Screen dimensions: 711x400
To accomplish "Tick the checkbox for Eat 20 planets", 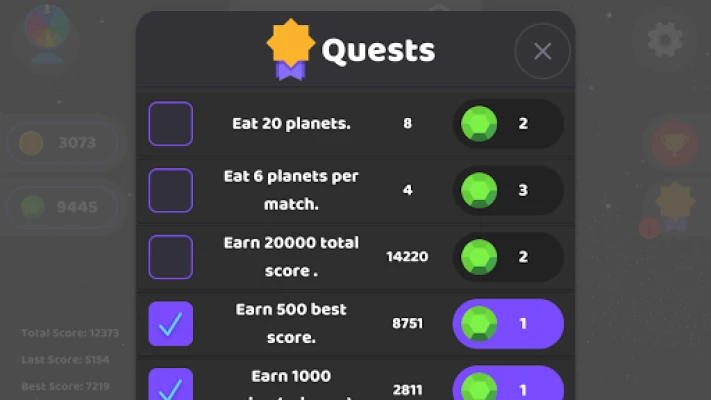I will (171, 124).
